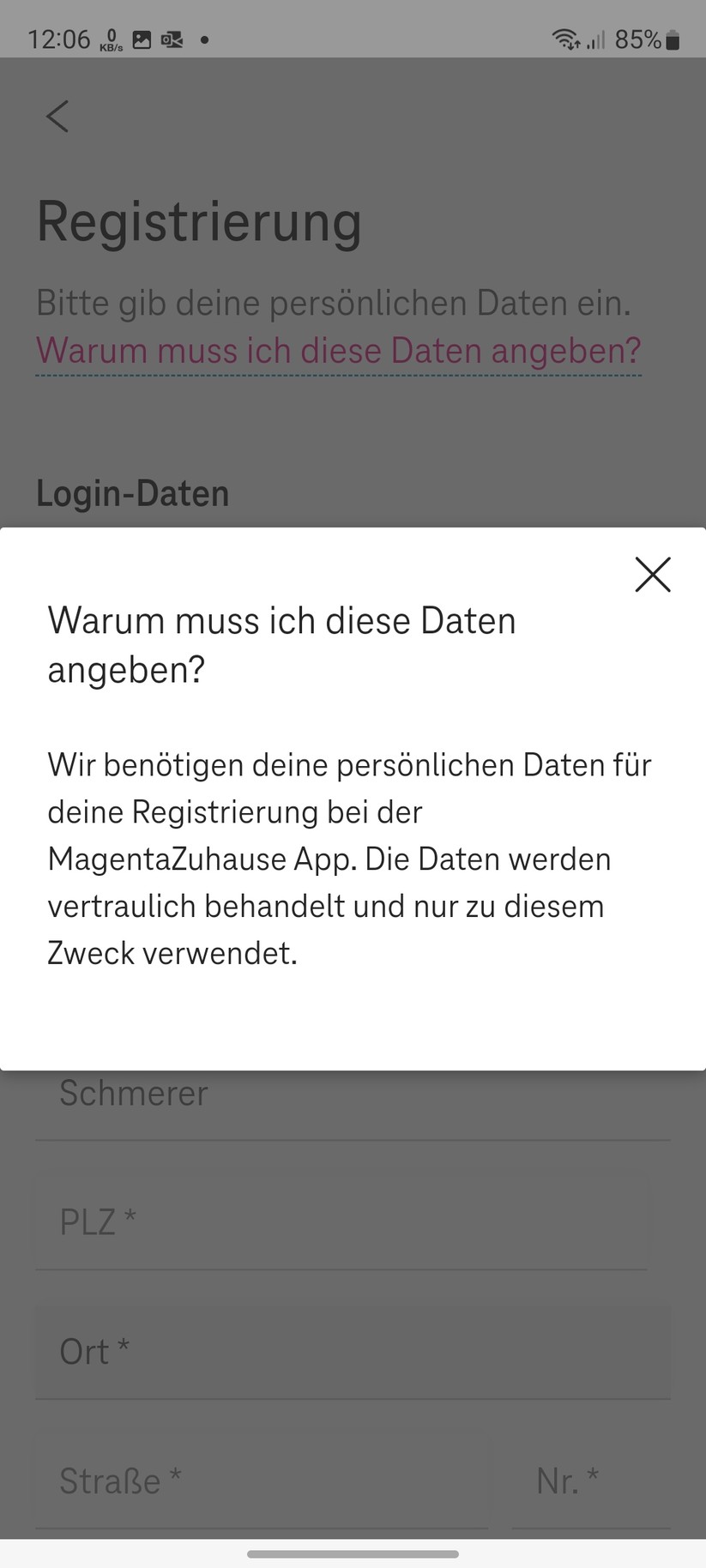Image resolution: width=706 pixels, height=1568 pixels.
Task: Tap the back arrow navigation icon
Action: (x=57, y=116)
